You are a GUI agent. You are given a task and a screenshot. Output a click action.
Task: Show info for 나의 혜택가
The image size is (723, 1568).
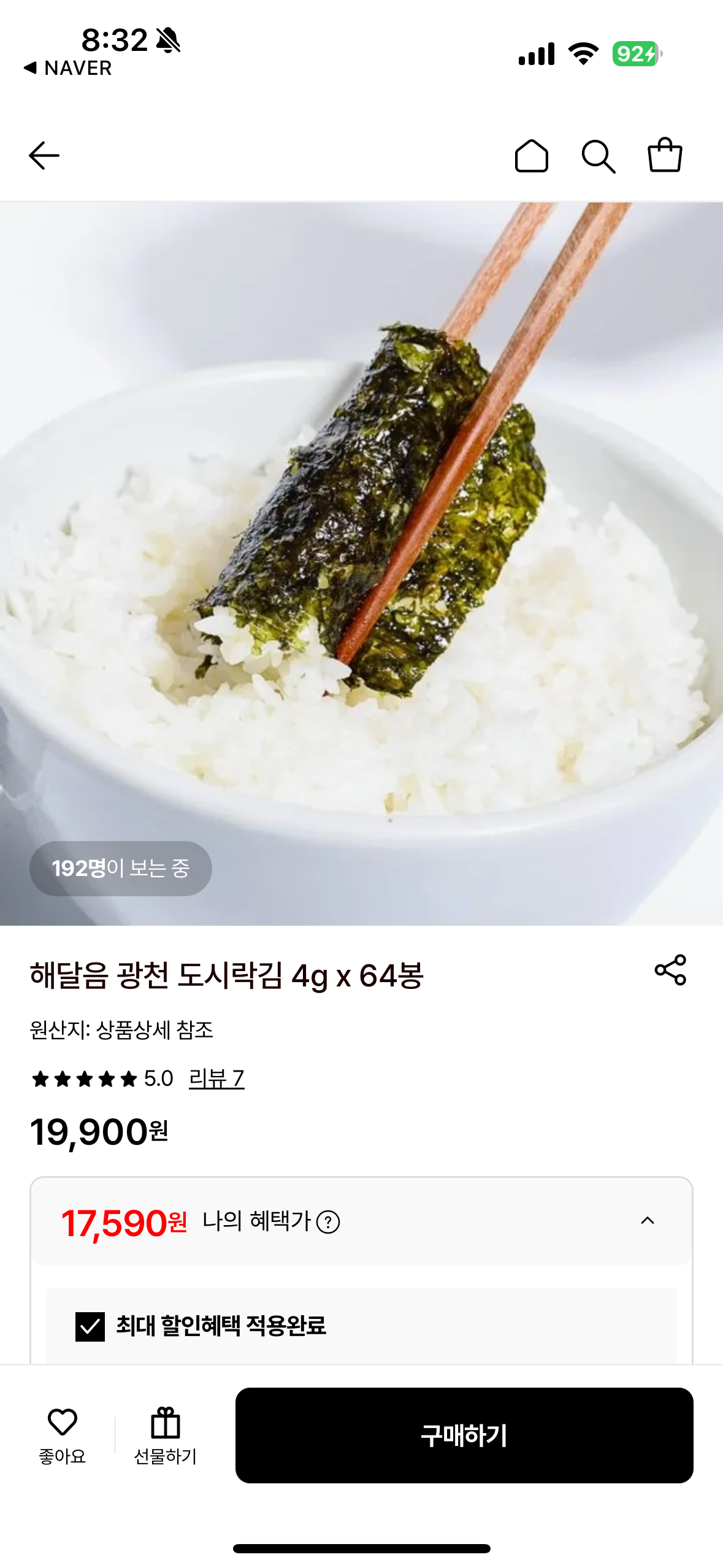[x=328, y=1222]
